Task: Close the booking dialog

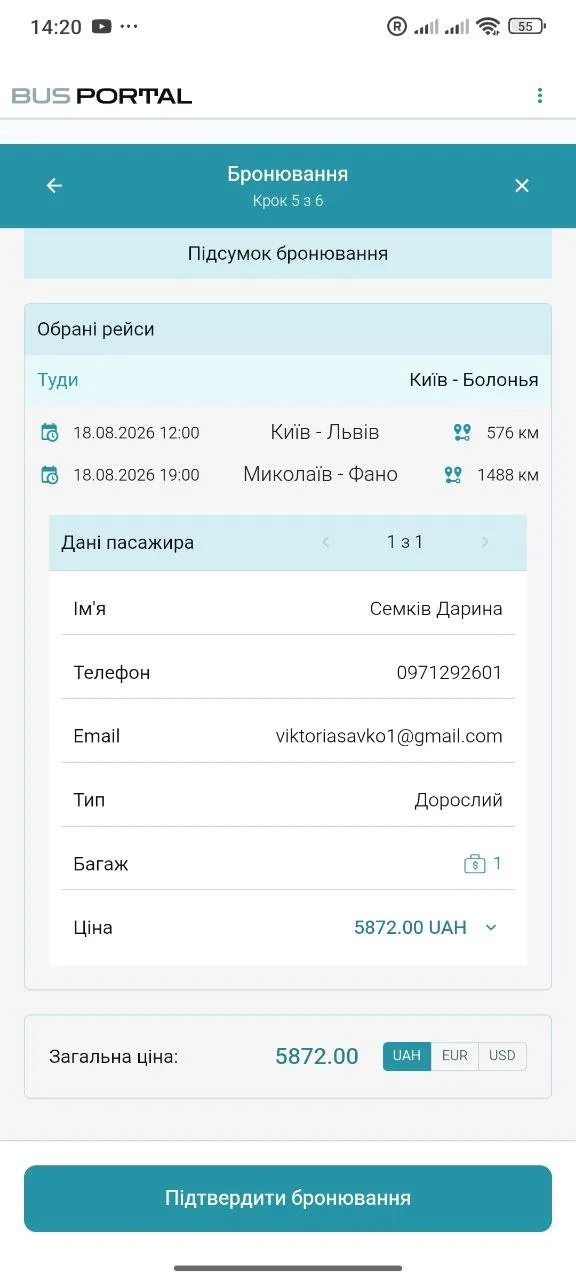Action: 521,186
